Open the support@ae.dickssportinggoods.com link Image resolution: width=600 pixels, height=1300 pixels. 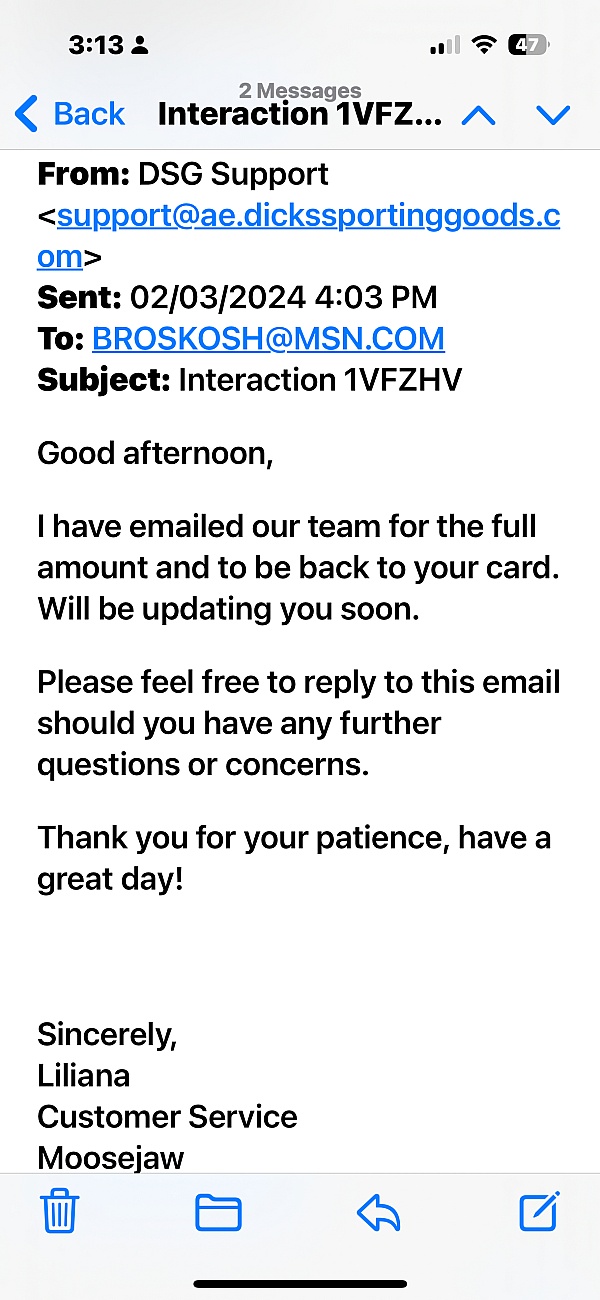(x=299, y=235)
